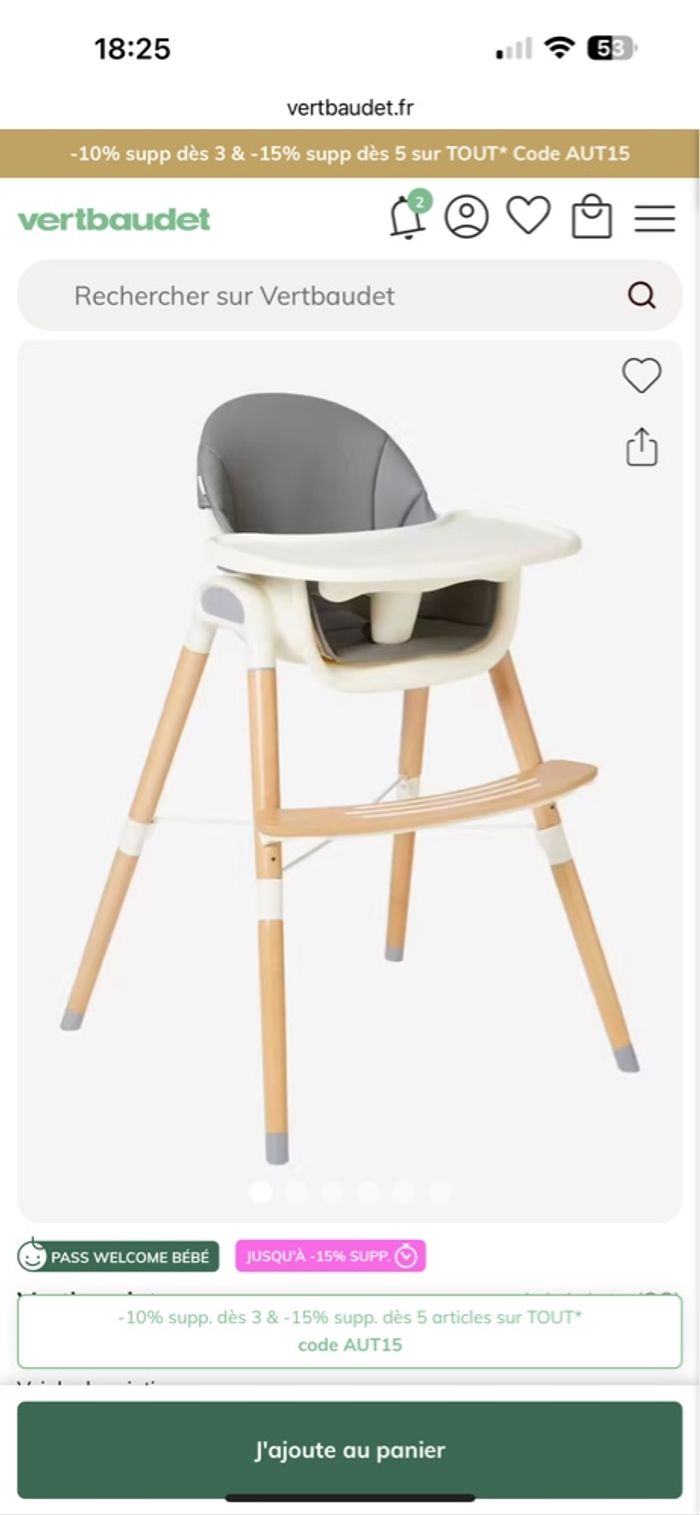Go to the vertbaudet home logo
The image size is (700, 1515).
pyautogui.click(x=114, y=219)
